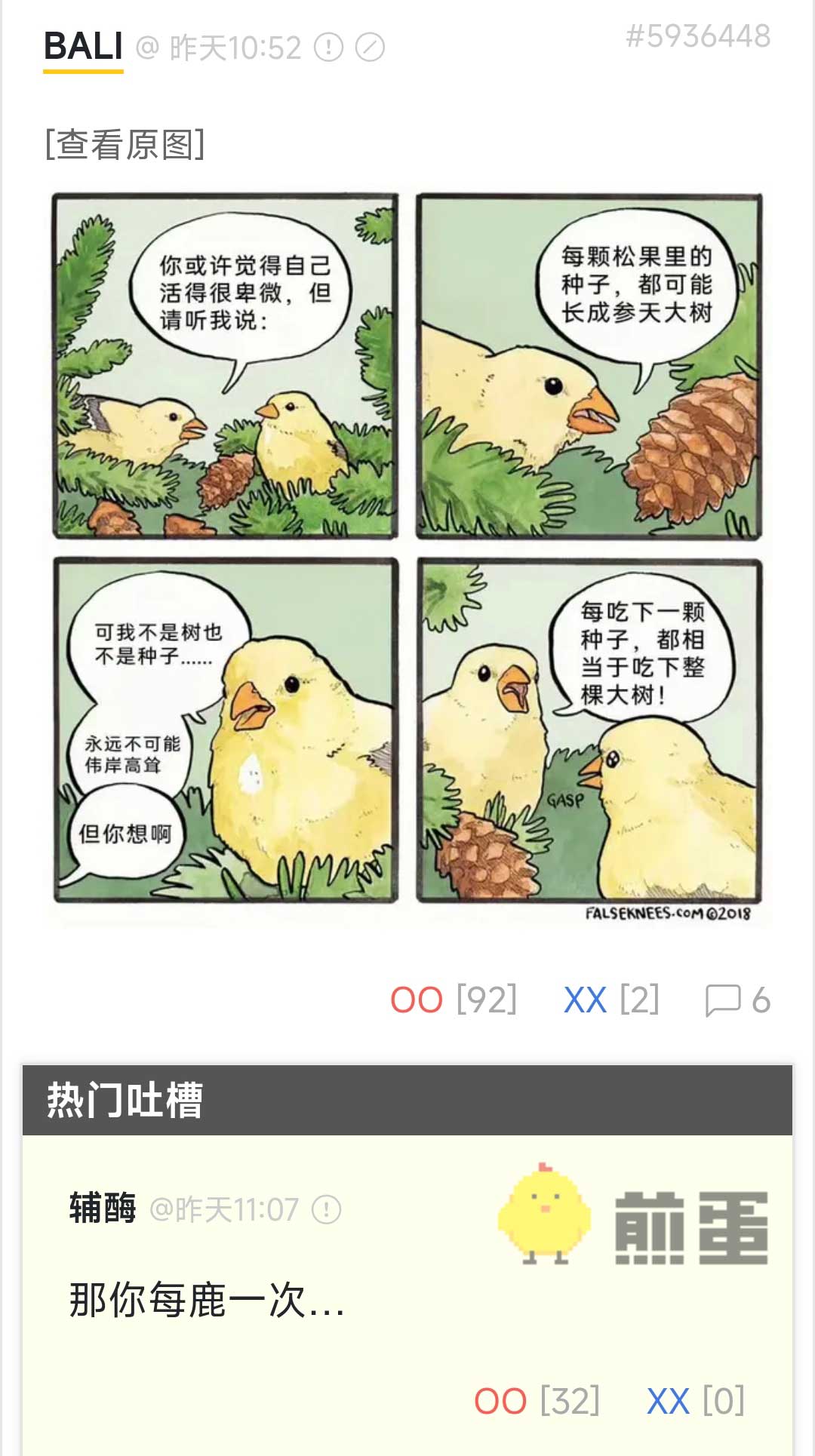Open author BALI's name
Image resolution: width=815 pixels, height=1456 pixels.
coord(83,47)
